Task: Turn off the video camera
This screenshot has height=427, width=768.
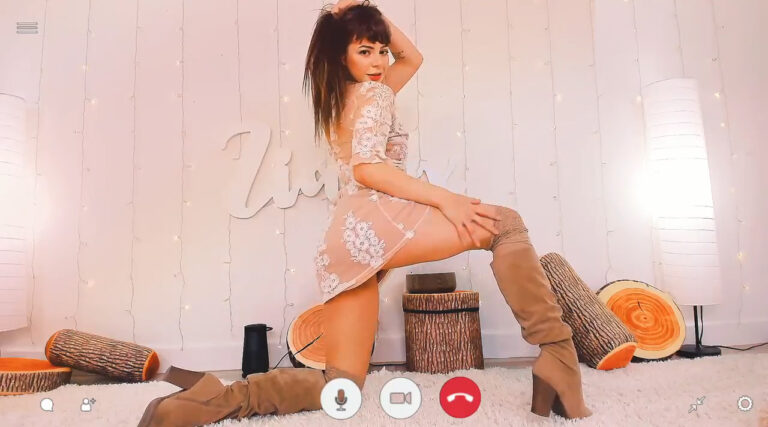Action: pyautogui.click(x=400, y=398)
